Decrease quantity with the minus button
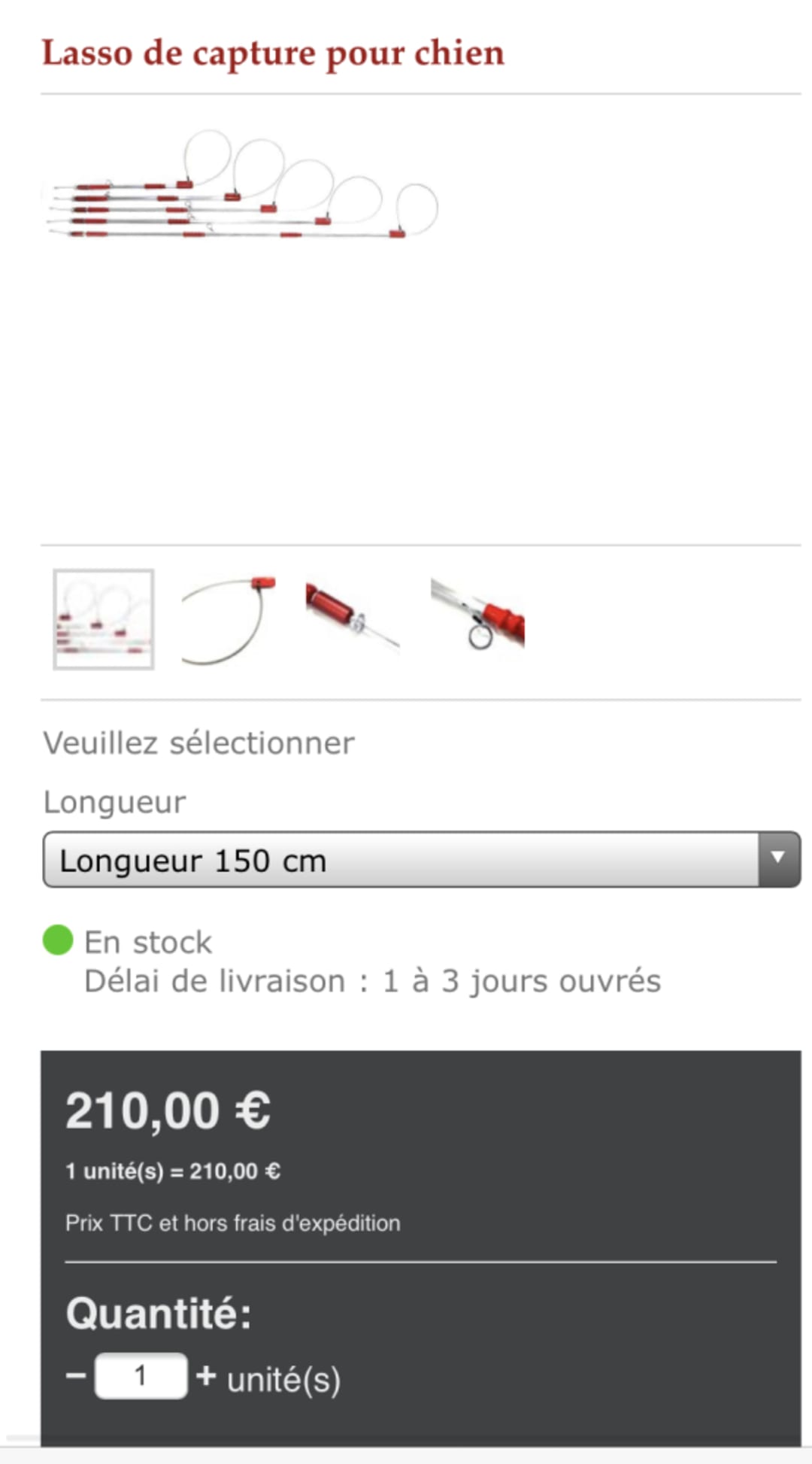812x1464 pixels. point(76,1375)
